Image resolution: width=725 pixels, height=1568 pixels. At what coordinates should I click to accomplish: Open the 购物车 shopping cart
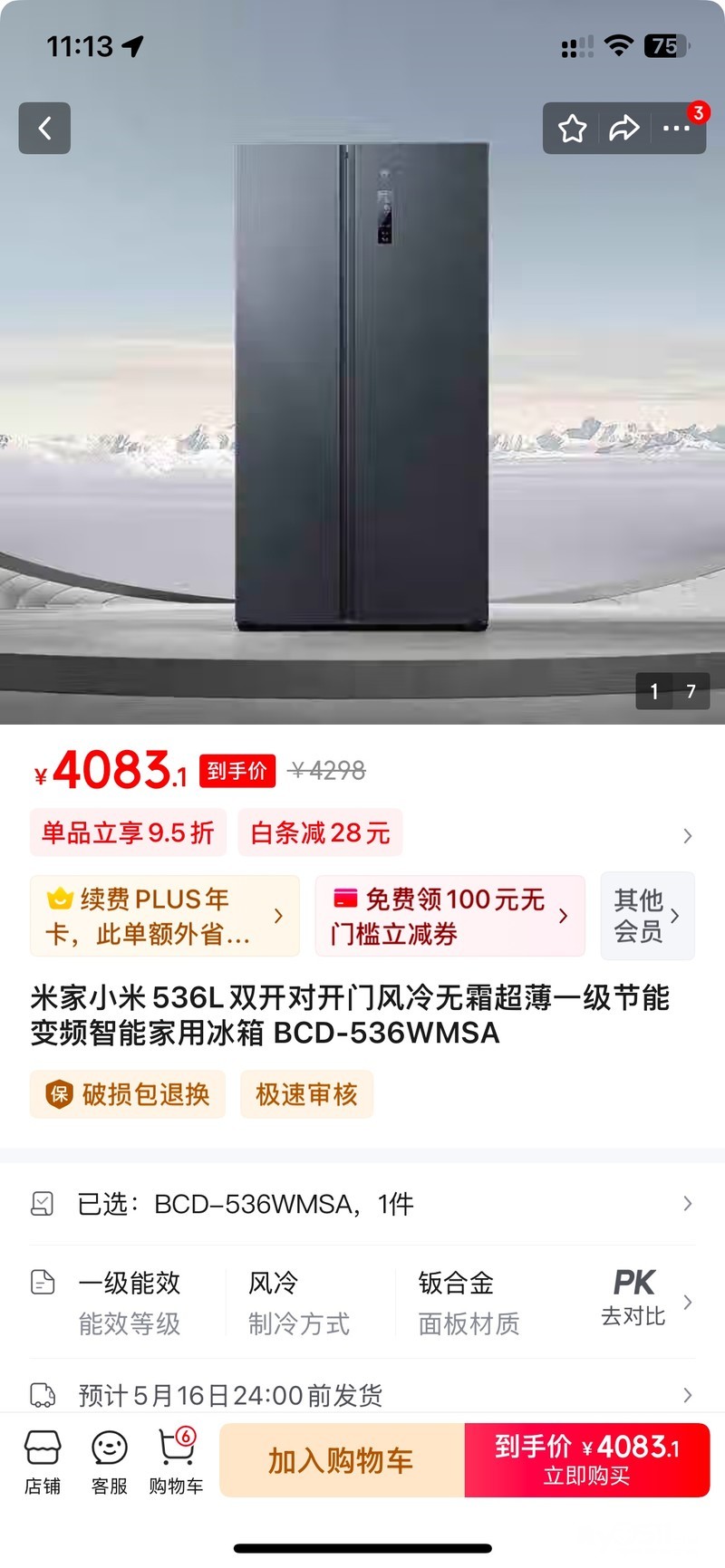pyautogui.click(x=176, y=1462)
